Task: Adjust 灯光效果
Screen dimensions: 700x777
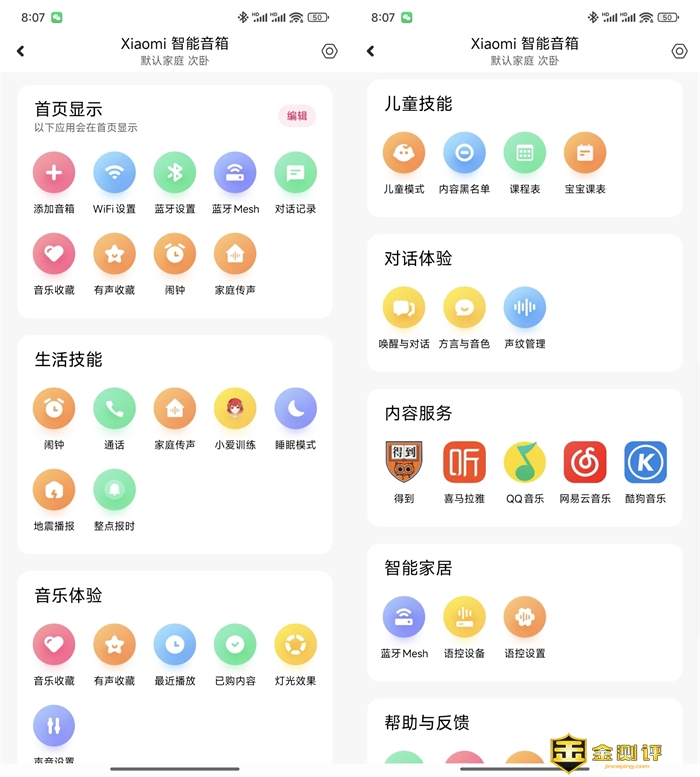Action: coord(295,645)
